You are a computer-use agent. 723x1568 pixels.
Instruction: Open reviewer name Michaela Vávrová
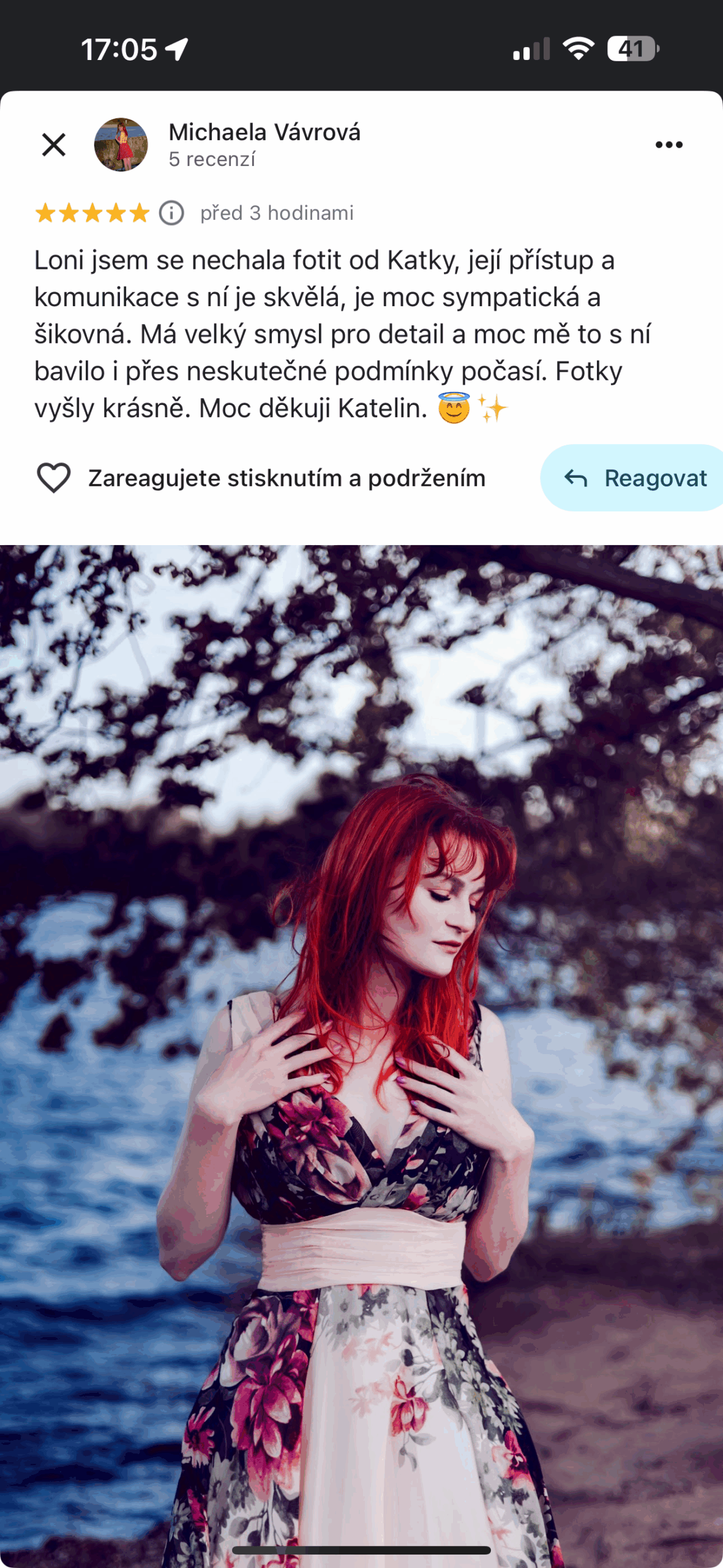[x=264, y=132]
